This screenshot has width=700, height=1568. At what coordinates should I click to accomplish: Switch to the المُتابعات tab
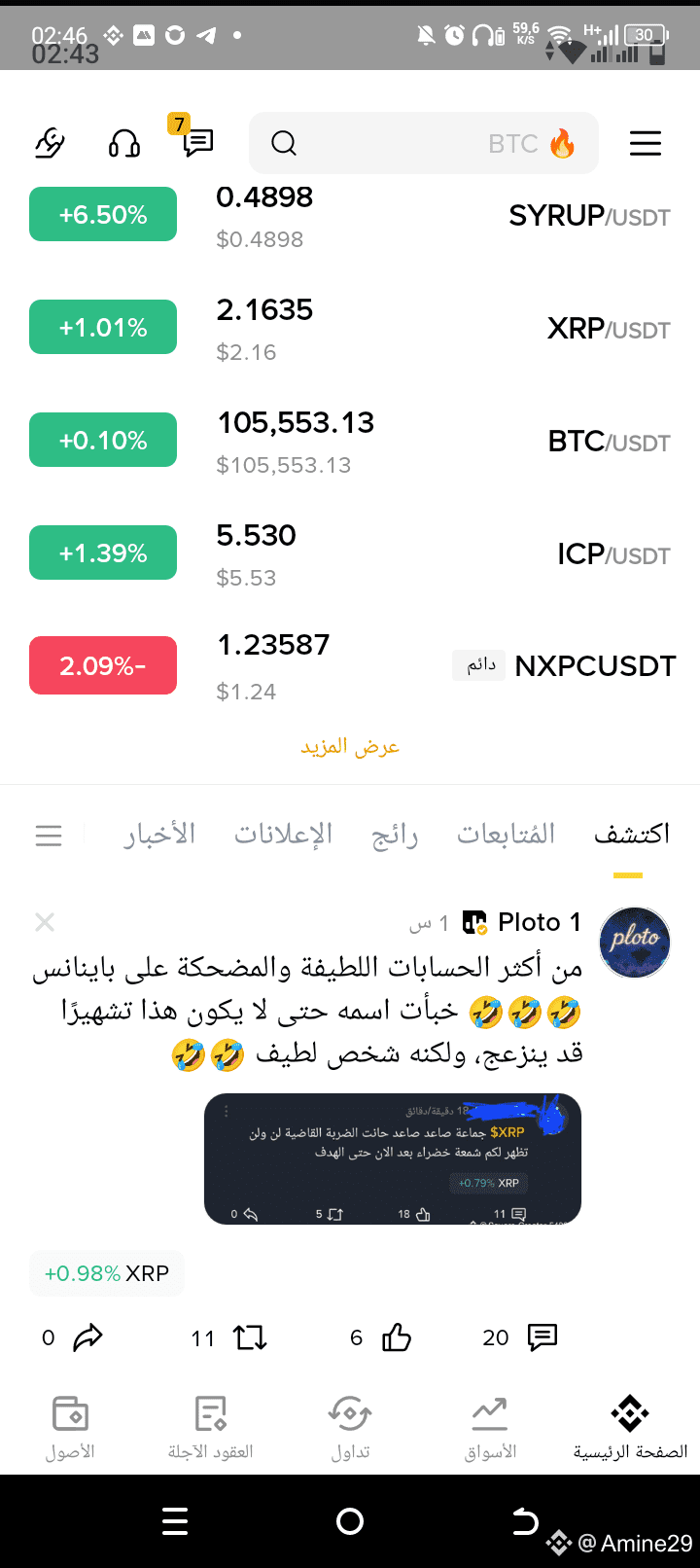(x=506, y=835)
